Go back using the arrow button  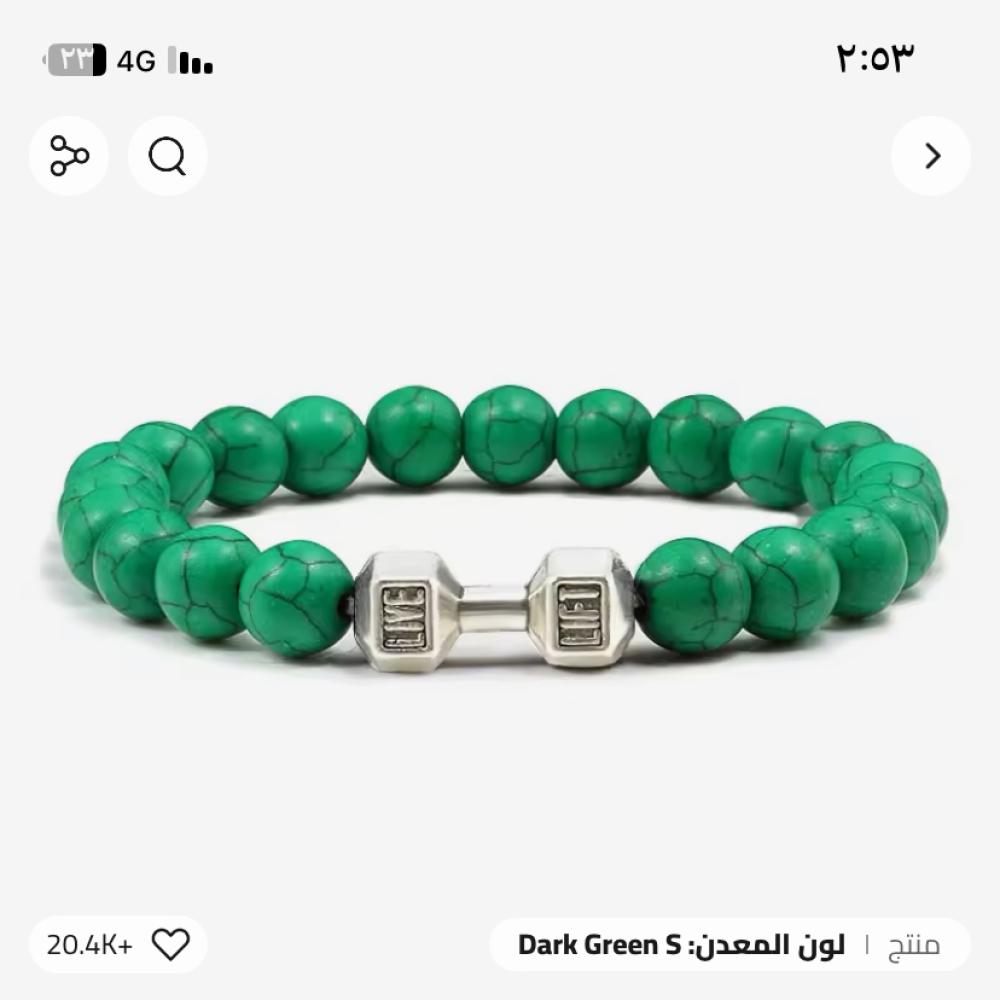pyautogui.click(x=931, y=156)
